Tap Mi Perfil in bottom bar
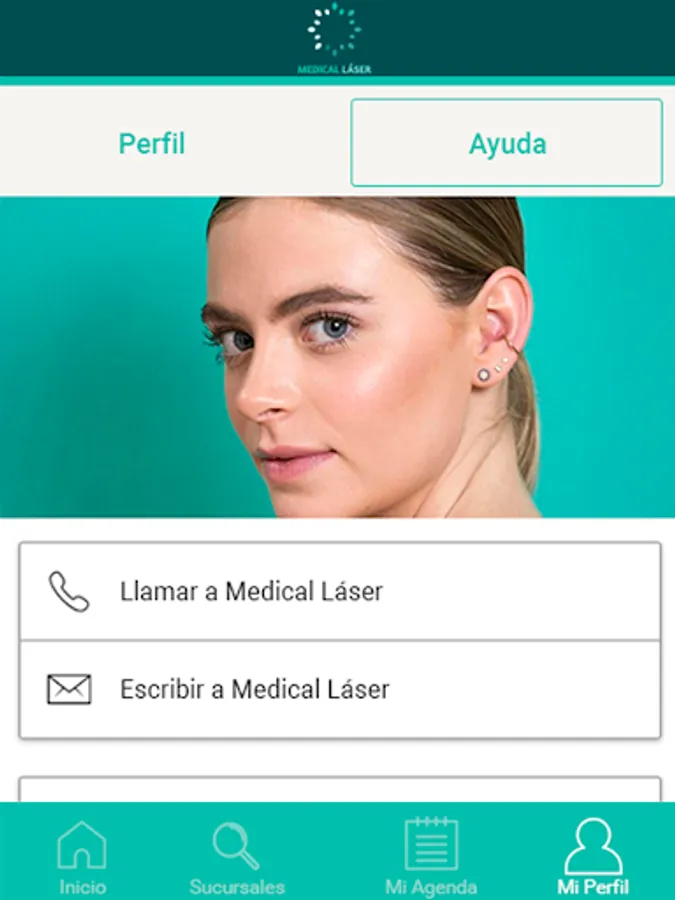Screen dimensions: 675x900 coord(593,856)
